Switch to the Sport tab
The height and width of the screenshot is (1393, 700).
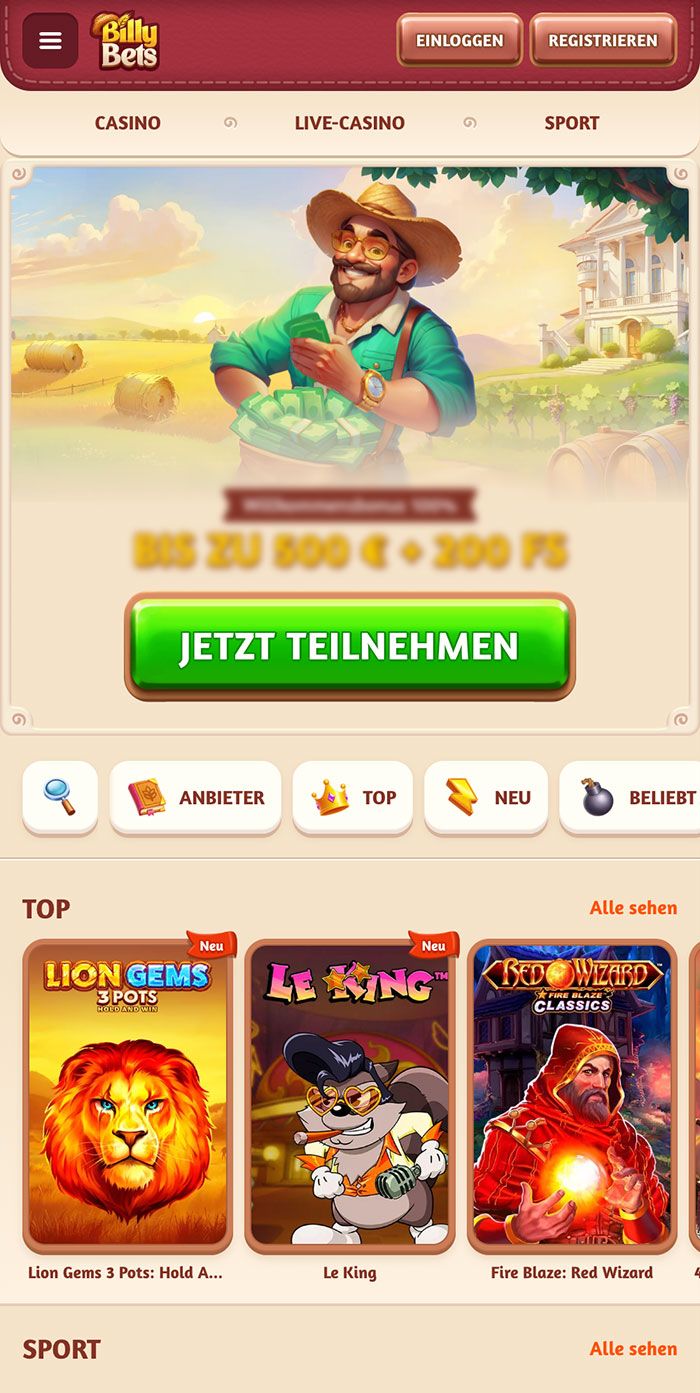571,123
